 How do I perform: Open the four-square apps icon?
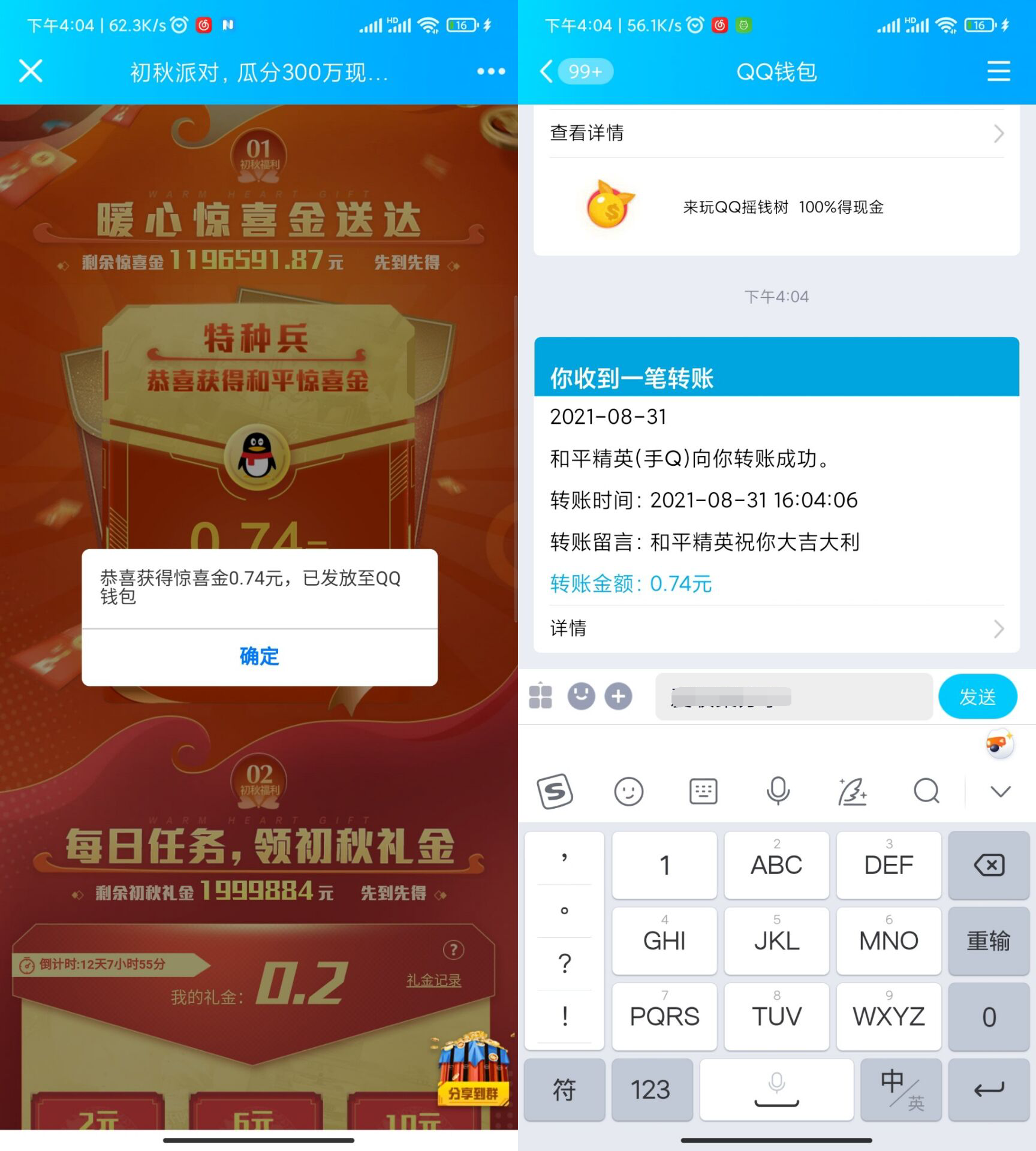541,697
